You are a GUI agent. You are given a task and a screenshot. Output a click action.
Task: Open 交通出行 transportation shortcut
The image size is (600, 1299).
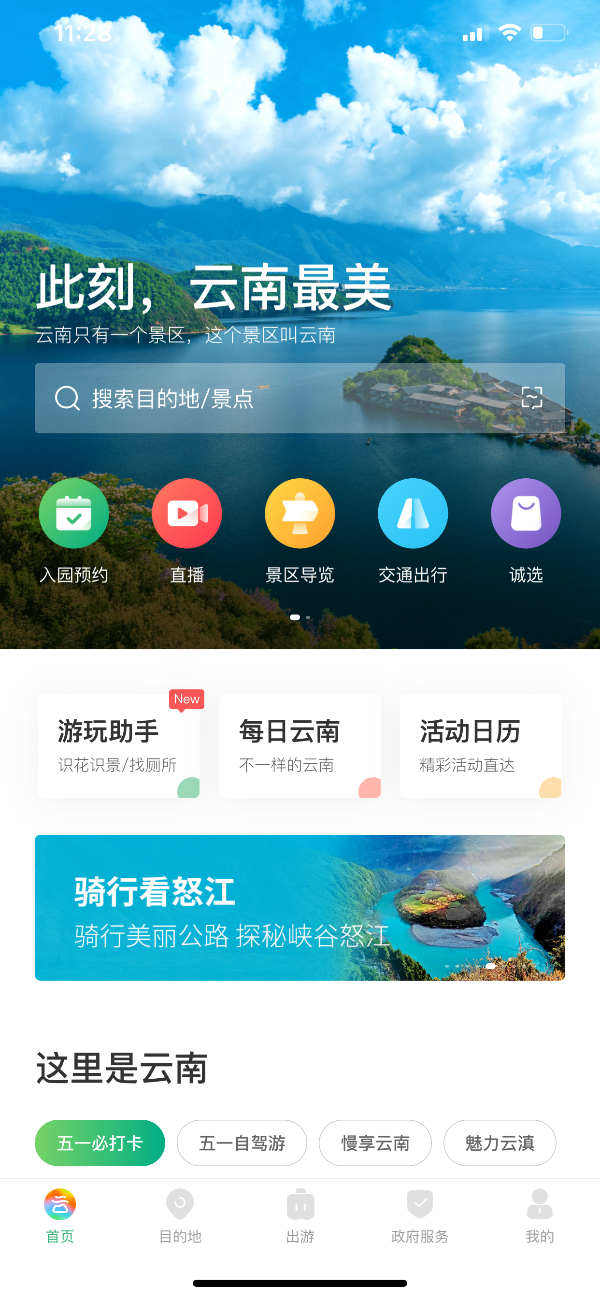(413, 514)
